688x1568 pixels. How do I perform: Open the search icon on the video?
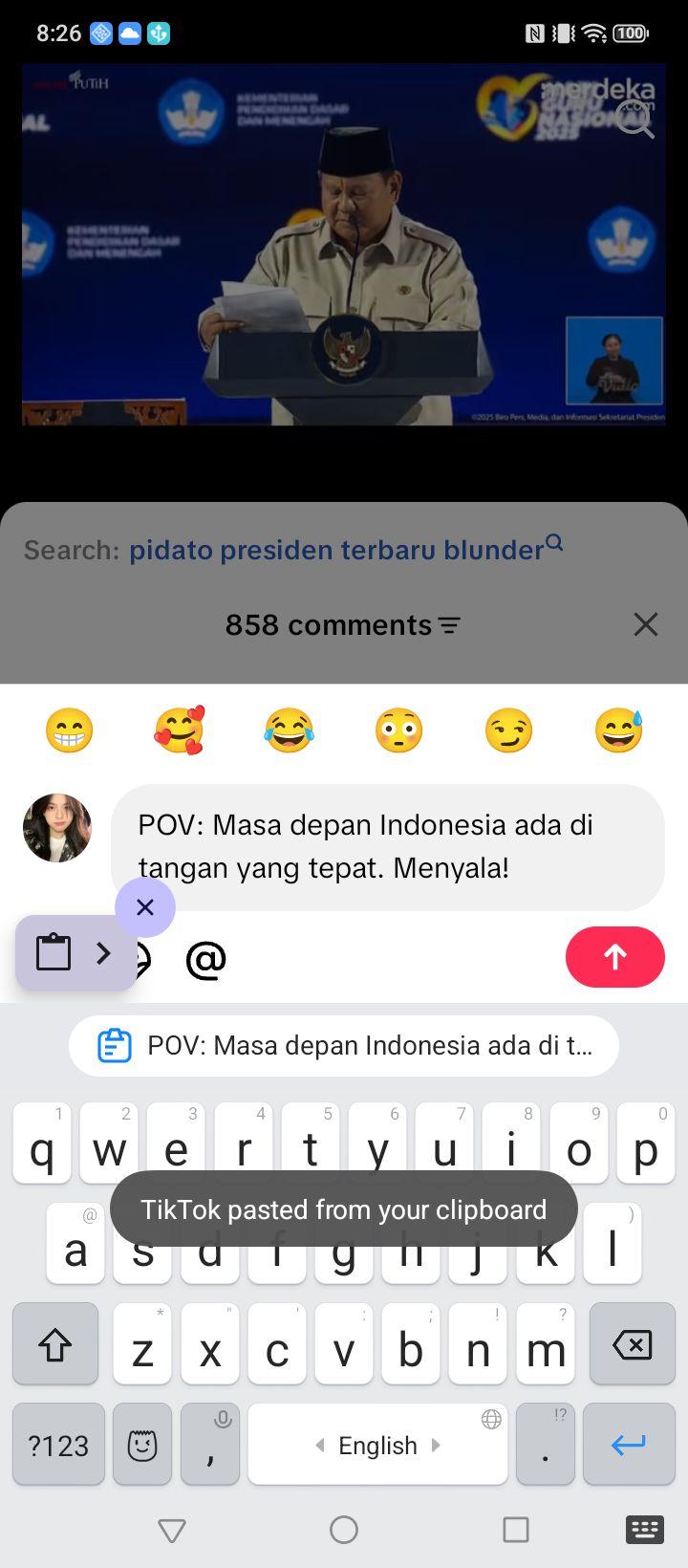point(634,119)
